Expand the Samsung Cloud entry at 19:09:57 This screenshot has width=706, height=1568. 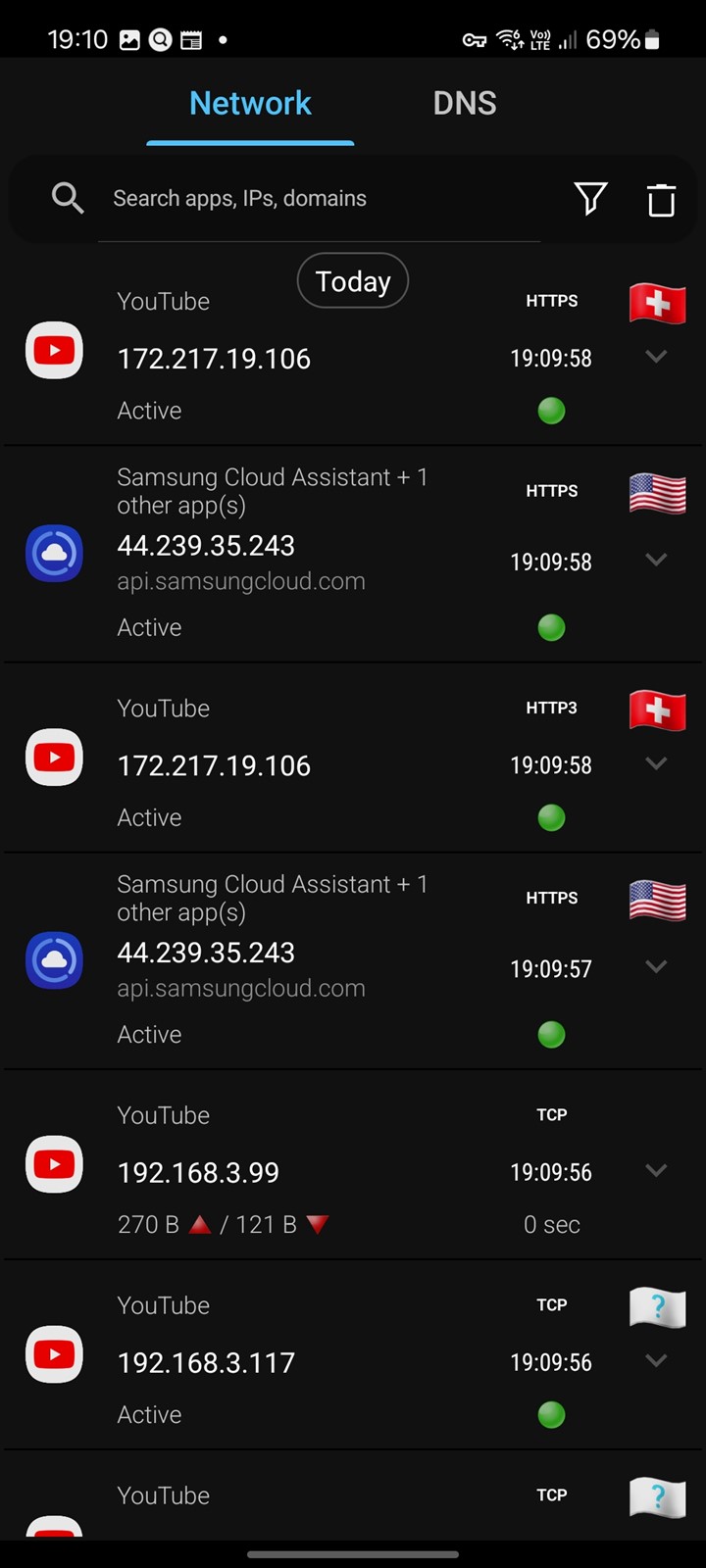(656, 967)
